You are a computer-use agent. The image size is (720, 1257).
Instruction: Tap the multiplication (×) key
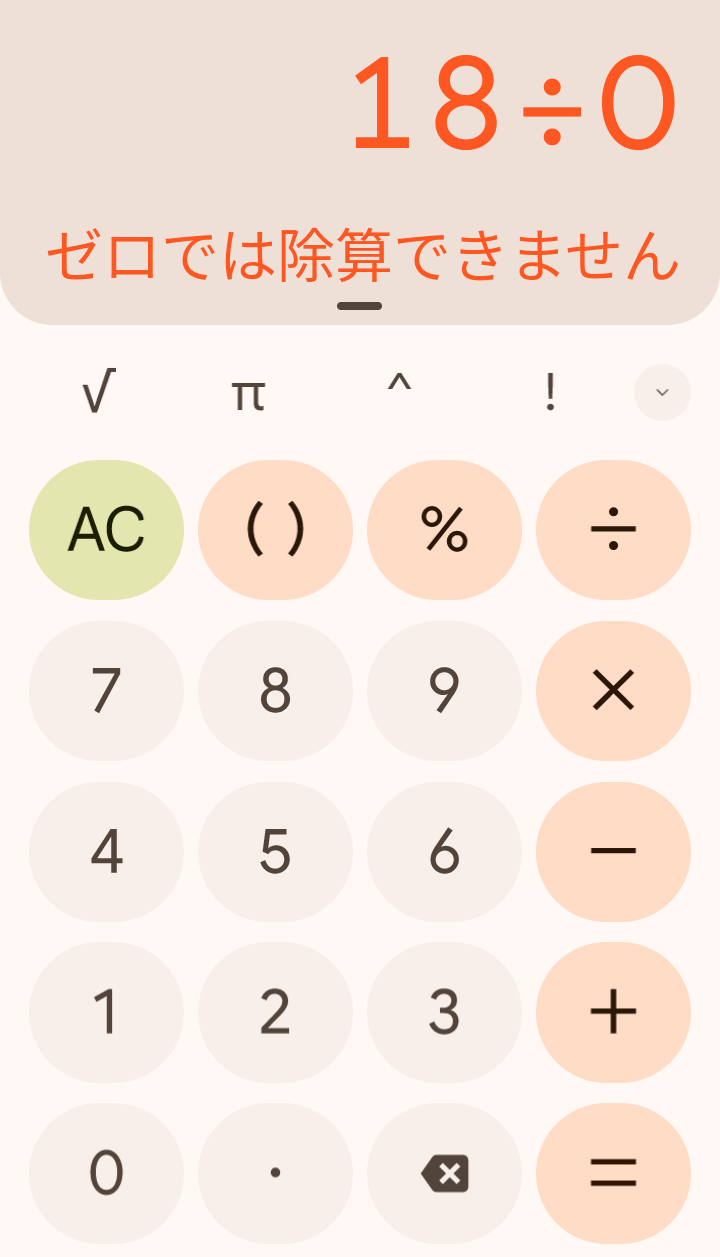pyautogui.click(x=613, y=691)
